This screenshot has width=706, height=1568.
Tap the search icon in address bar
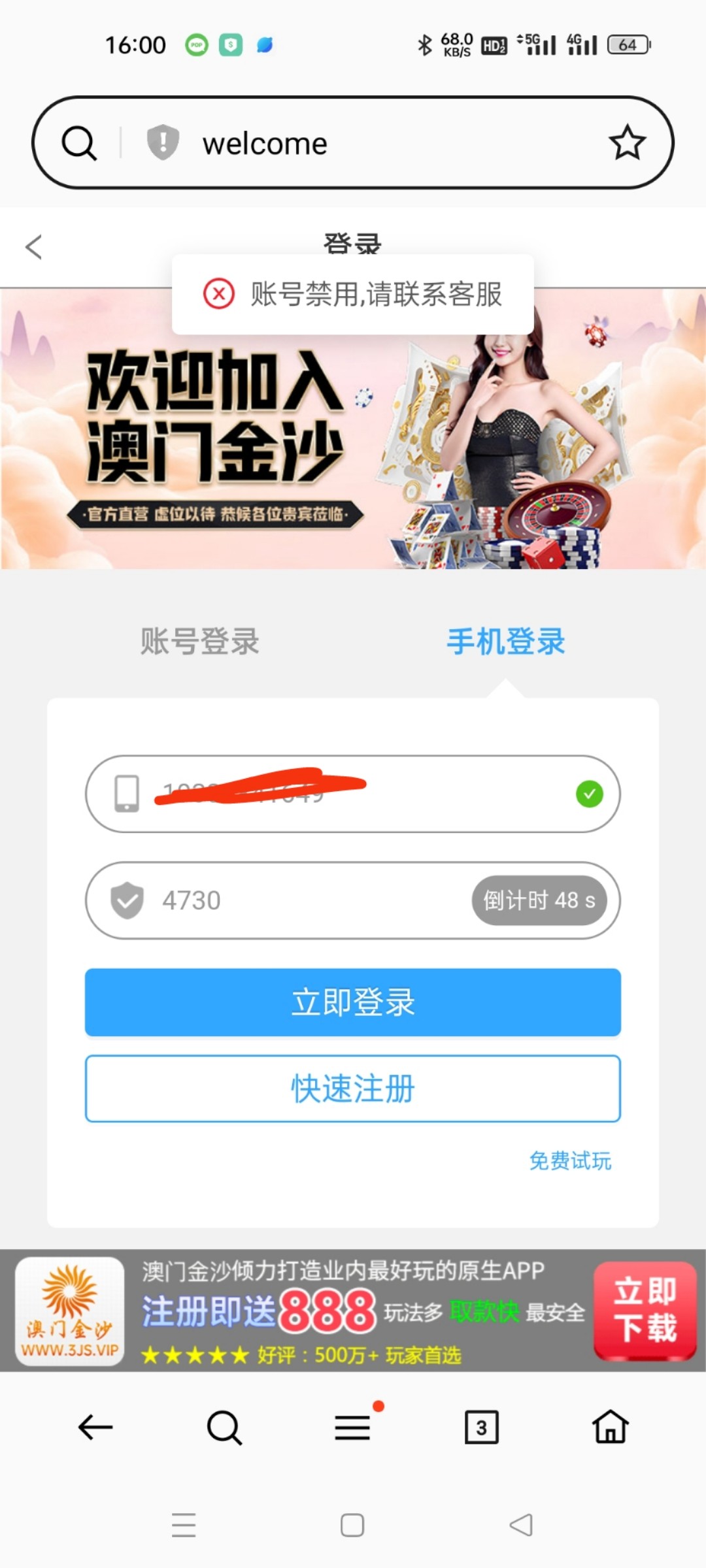click(x=79, y=143)
